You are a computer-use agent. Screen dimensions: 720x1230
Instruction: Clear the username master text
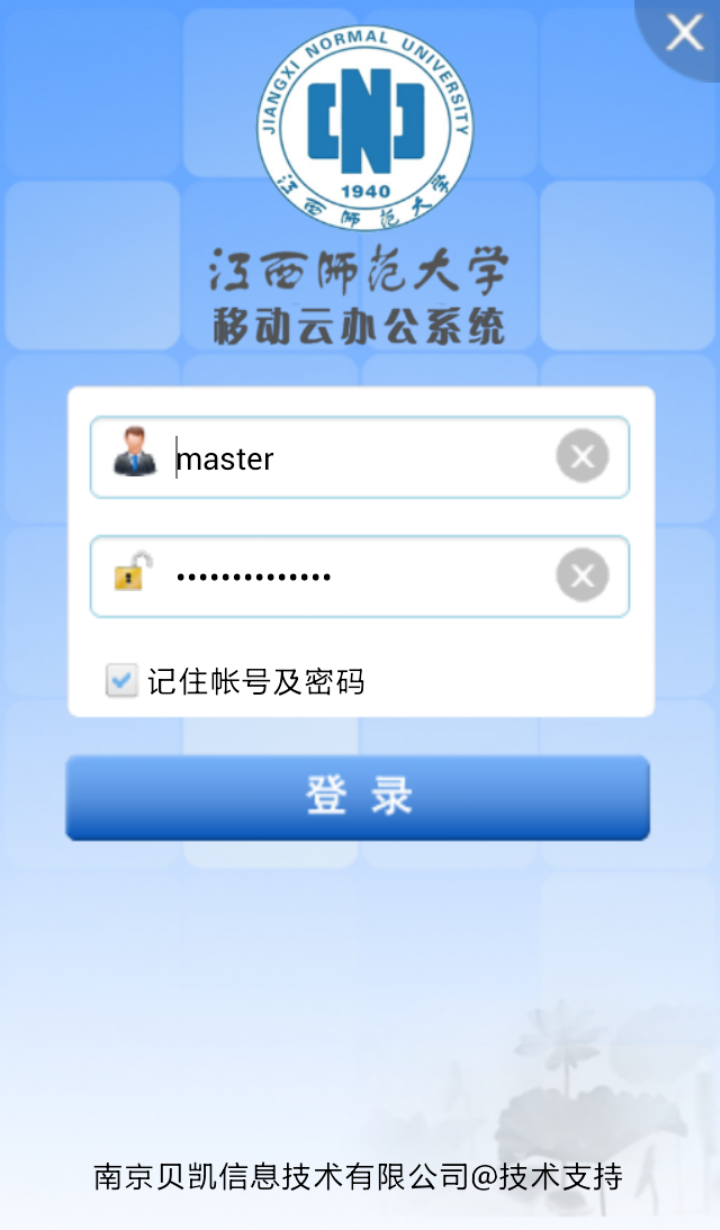click(x=582, y=457)
